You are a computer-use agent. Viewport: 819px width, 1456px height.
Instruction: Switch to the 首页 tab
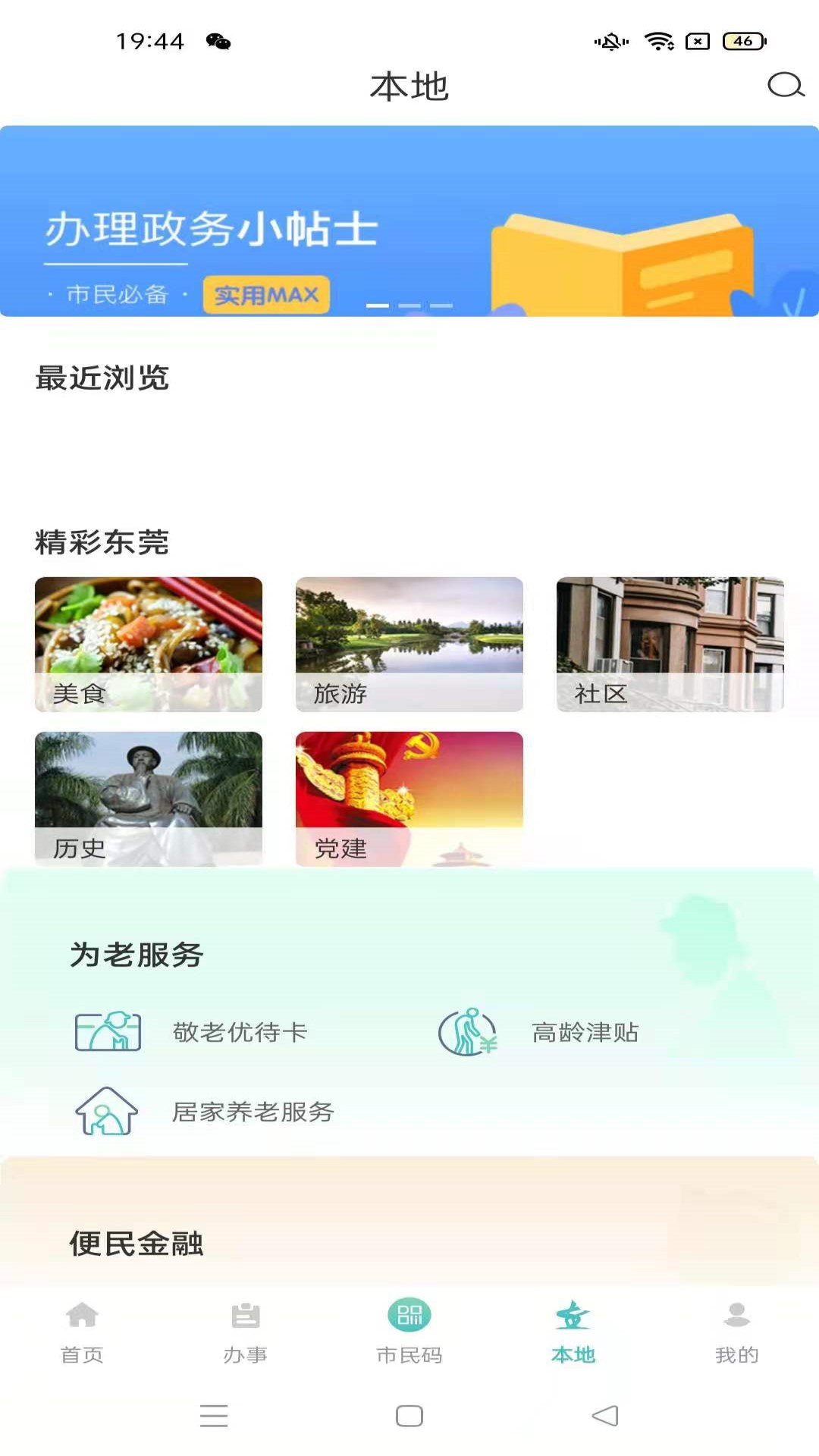(80, 1331)
